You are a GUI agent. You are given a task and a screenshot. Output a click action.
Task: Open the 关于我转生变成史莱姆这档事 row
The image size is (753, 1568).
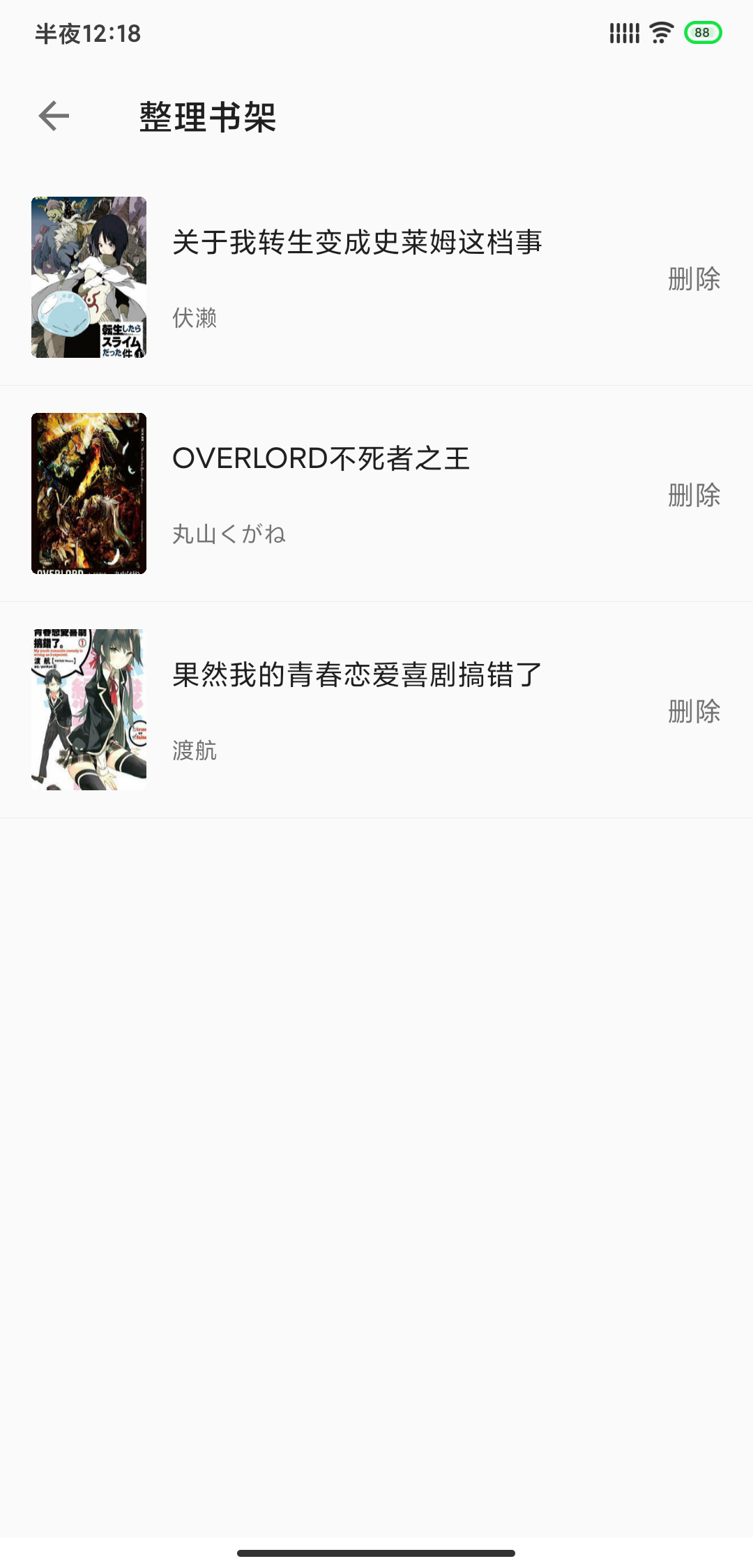(376, 278)
